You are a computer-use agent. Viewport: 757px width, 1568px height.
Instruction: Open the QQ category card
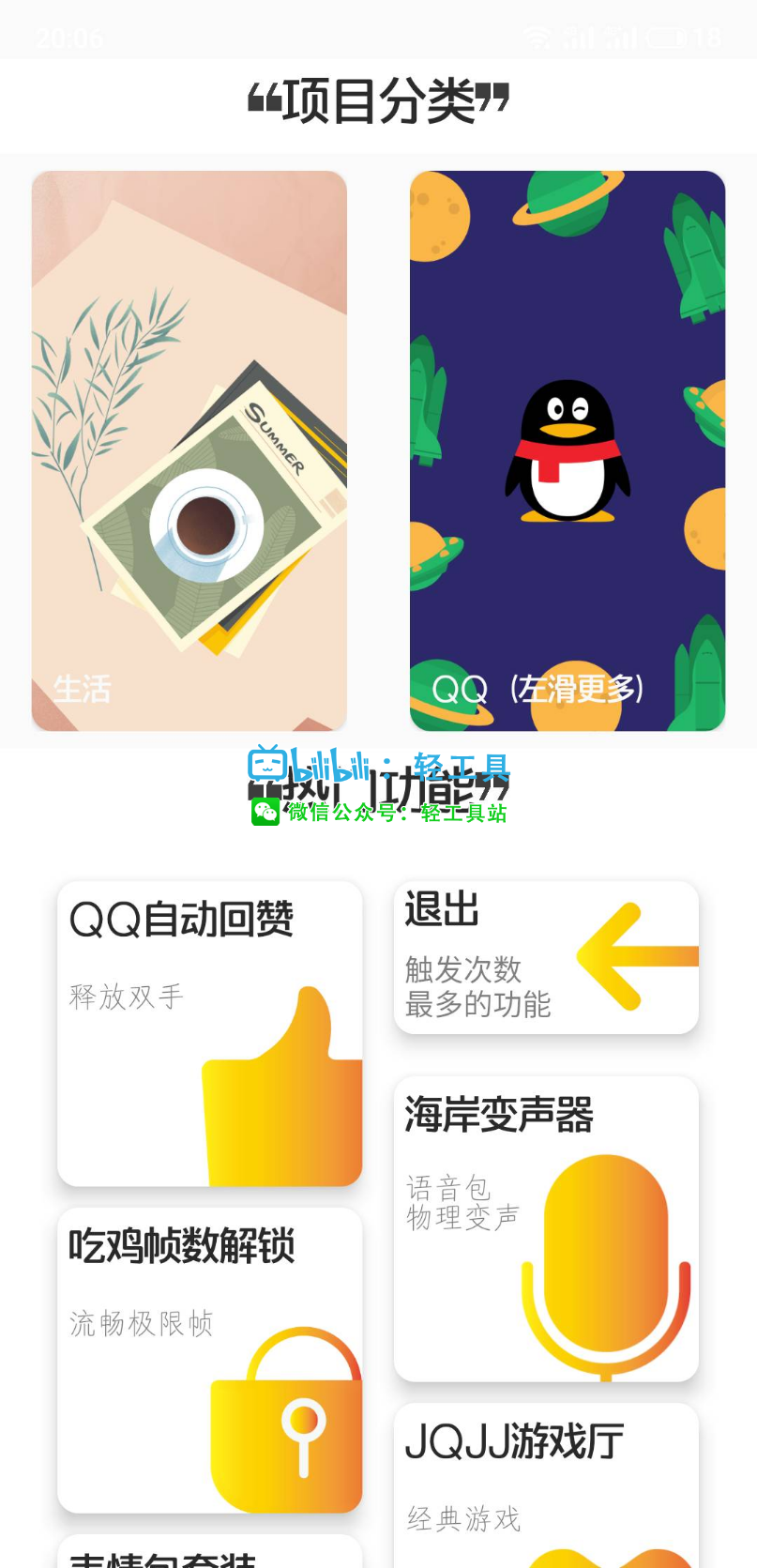pos(567,450)
